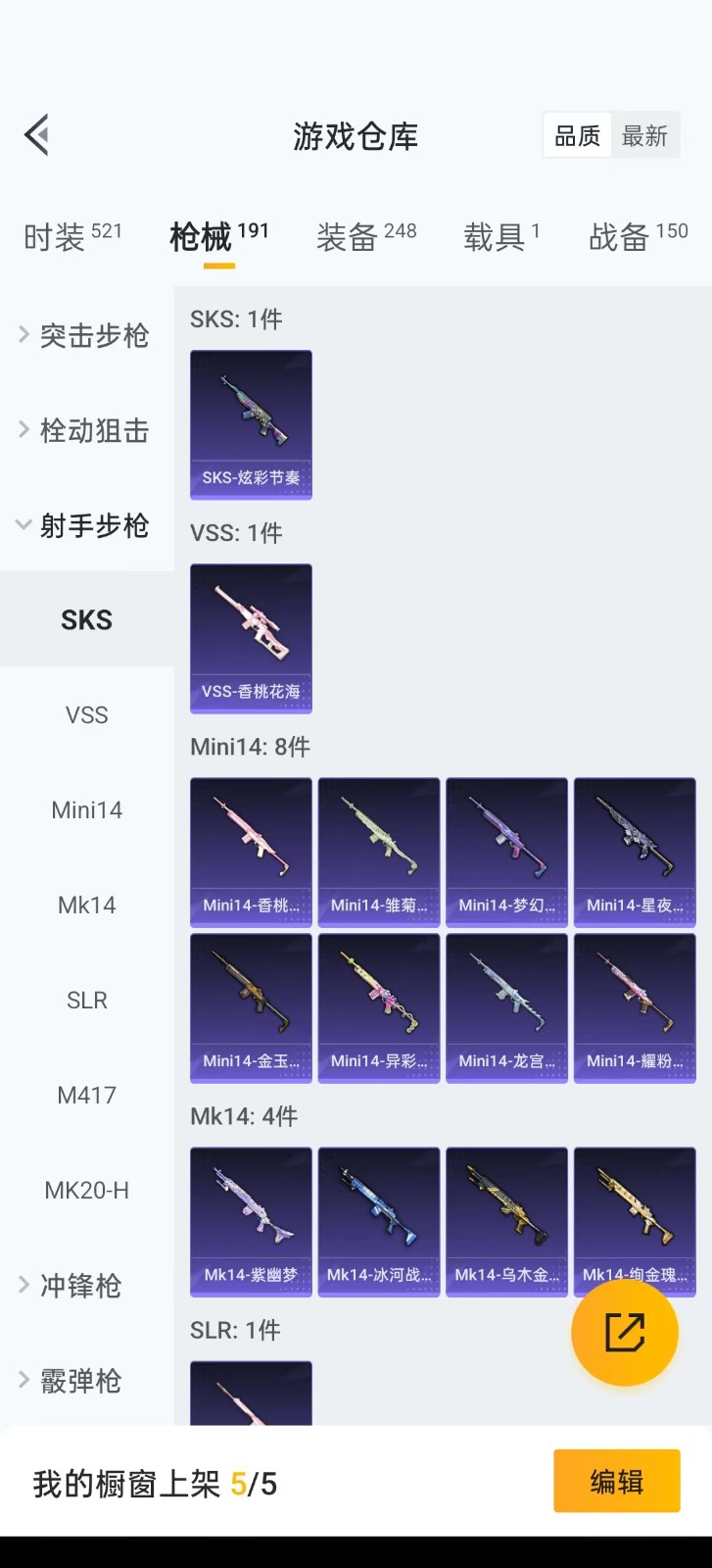Open the VSS-香桃花海 skin
The image size is (712, 1568).
pyautogui.click(x=251, y=637)
